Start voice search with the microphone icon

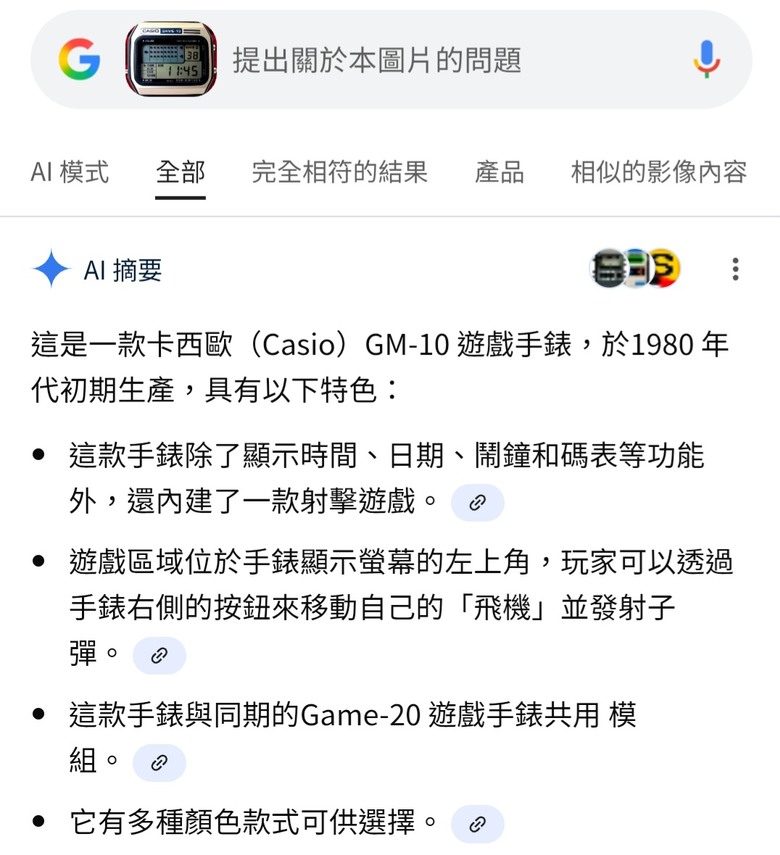click(706, 60)
